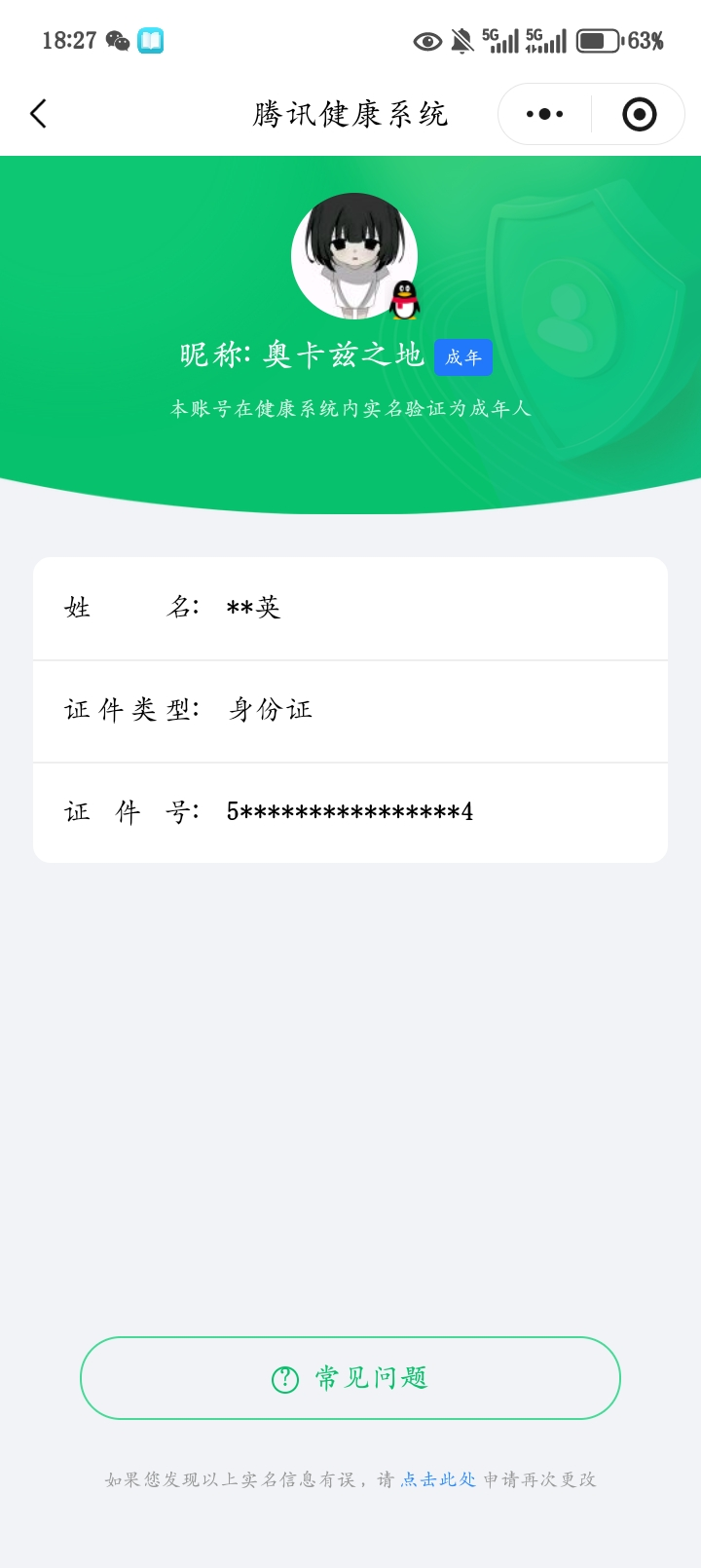The height and width of the screenshot is (1568, 701).
Task: Select the 成年 adult status badge
Action: (462, 357)
